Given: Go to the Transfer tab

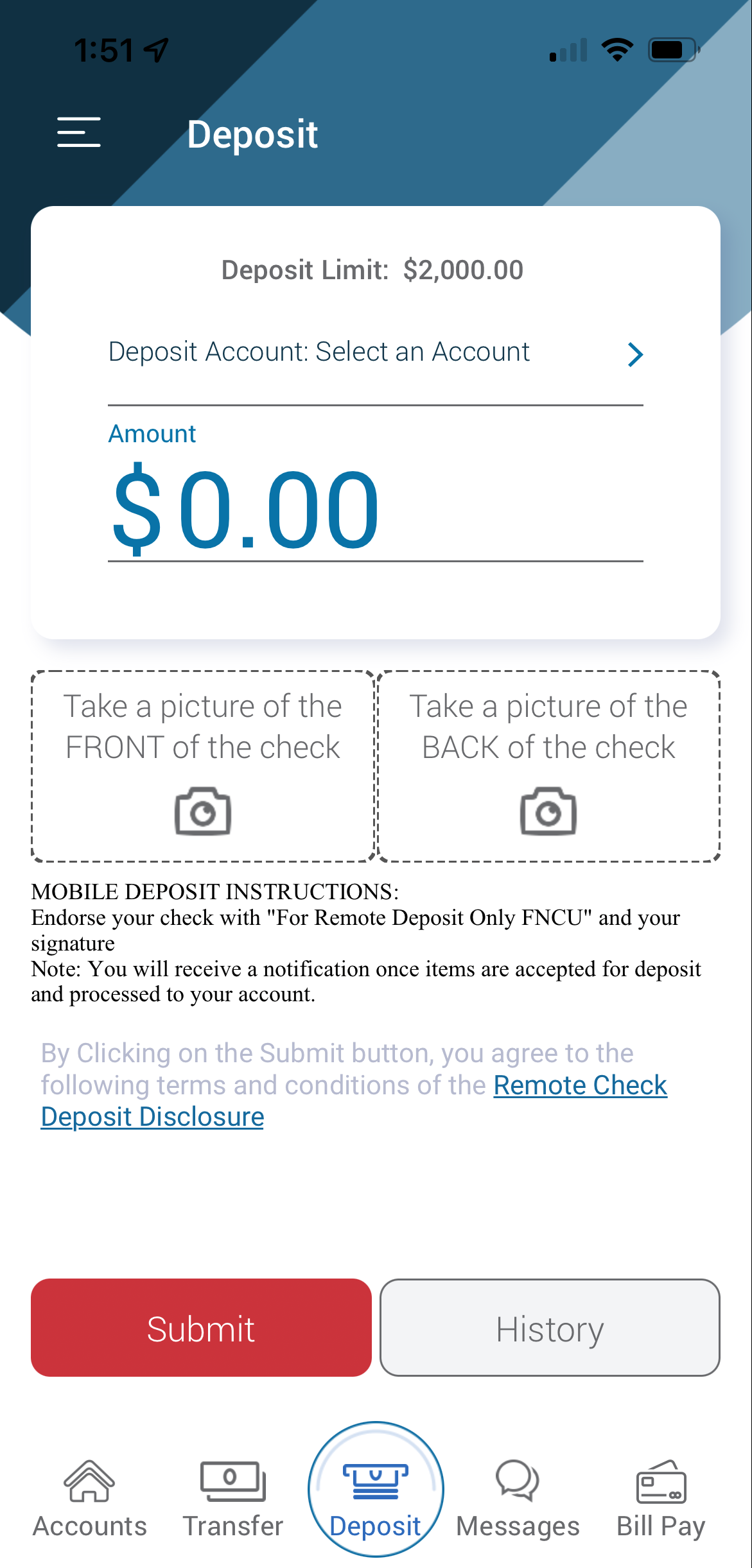Looking at the screenshot, I should click(232, 1498).
